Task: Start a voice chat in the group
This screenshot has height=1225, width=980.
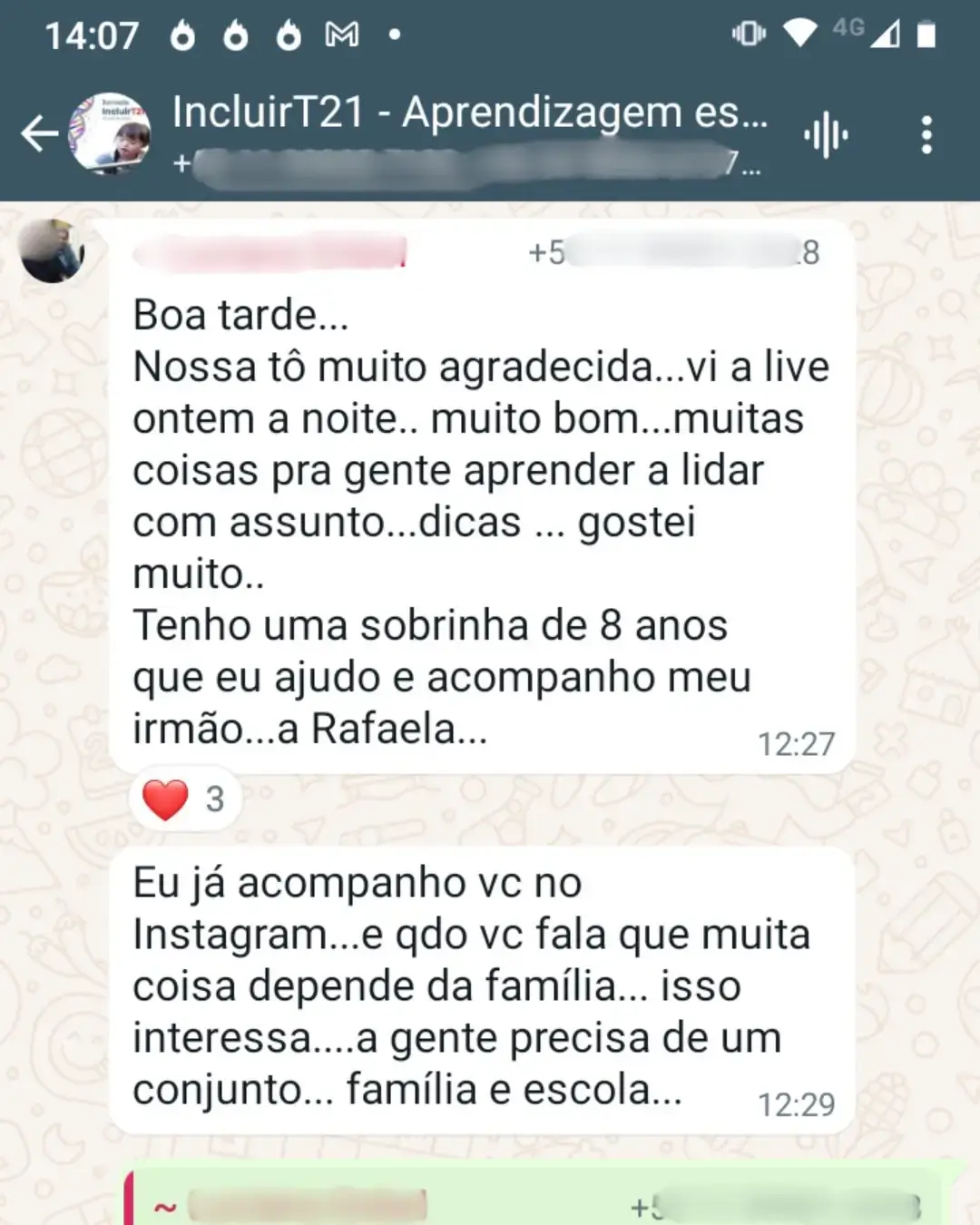Action: coord(825,136)
